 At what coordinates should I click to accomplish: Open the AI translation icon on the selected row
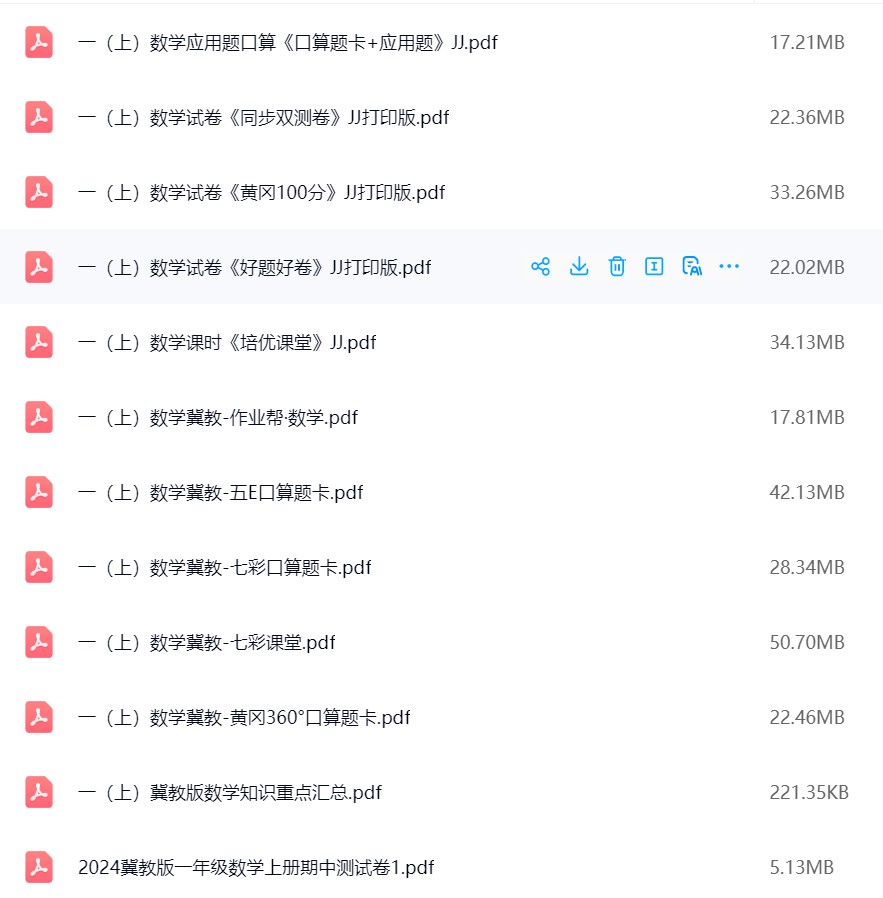[691, 267]
